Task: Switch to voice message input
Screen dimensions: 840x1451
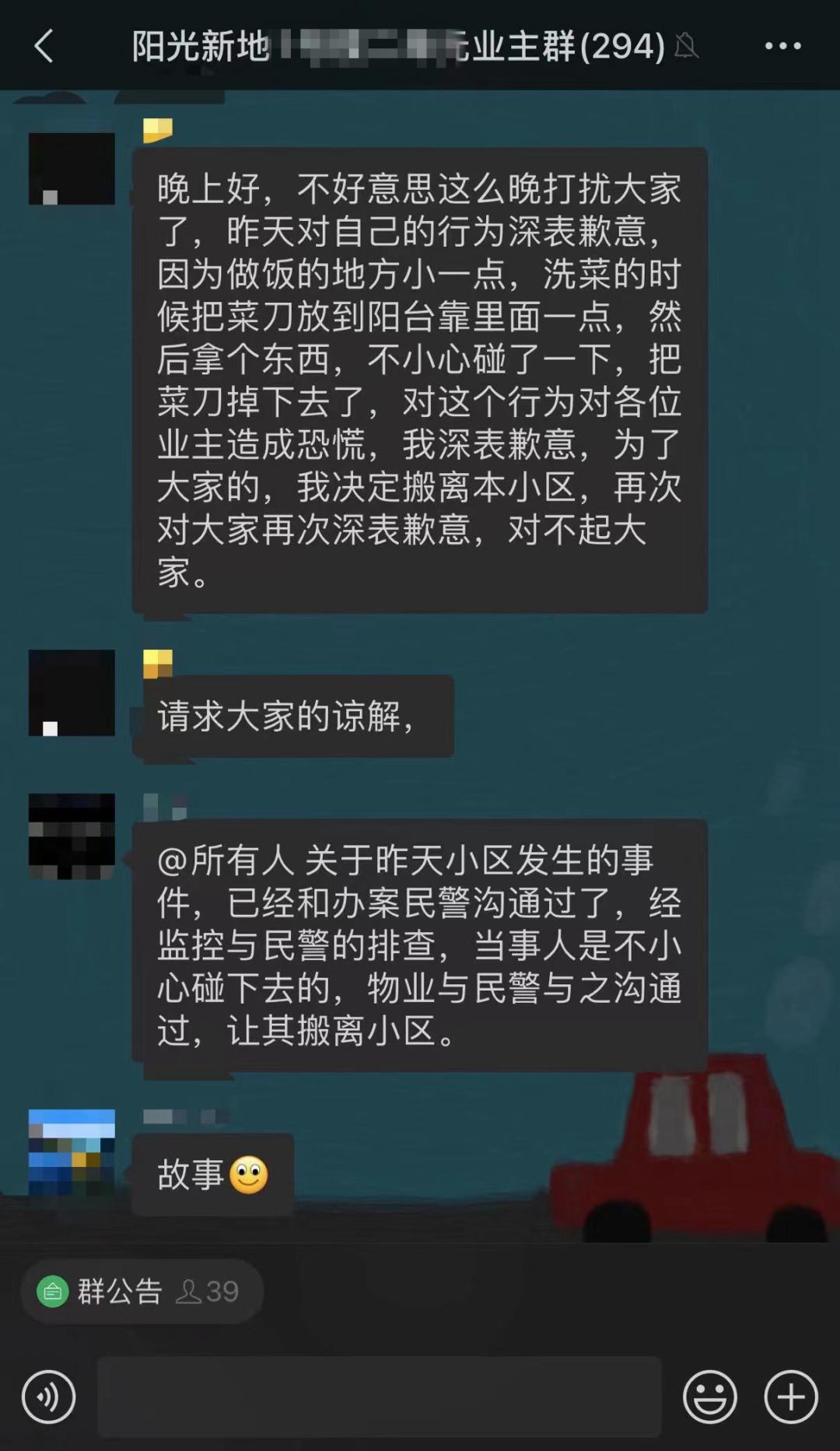Action: point(48,1397)
